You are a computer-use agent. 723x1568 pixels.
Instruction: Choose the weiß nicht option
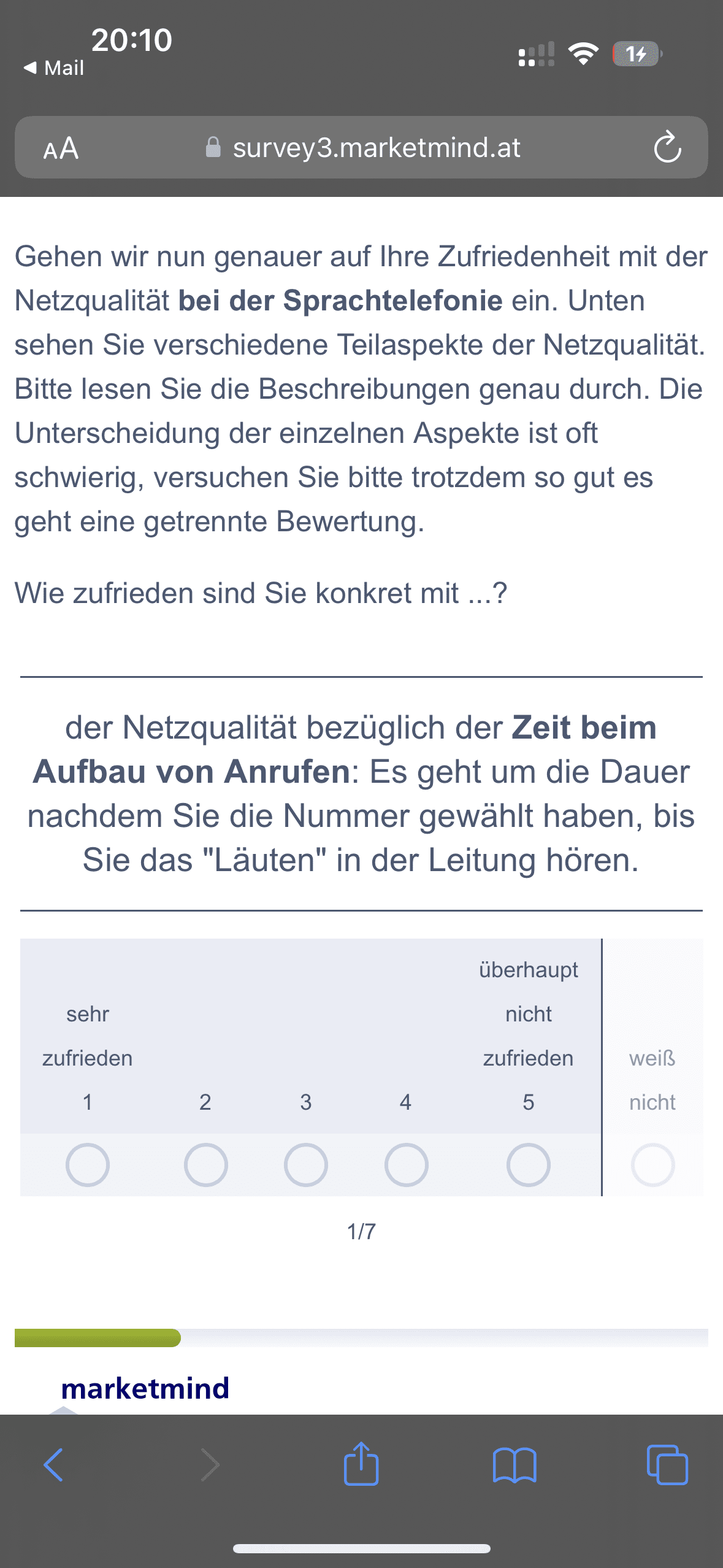pos(652,1164)
